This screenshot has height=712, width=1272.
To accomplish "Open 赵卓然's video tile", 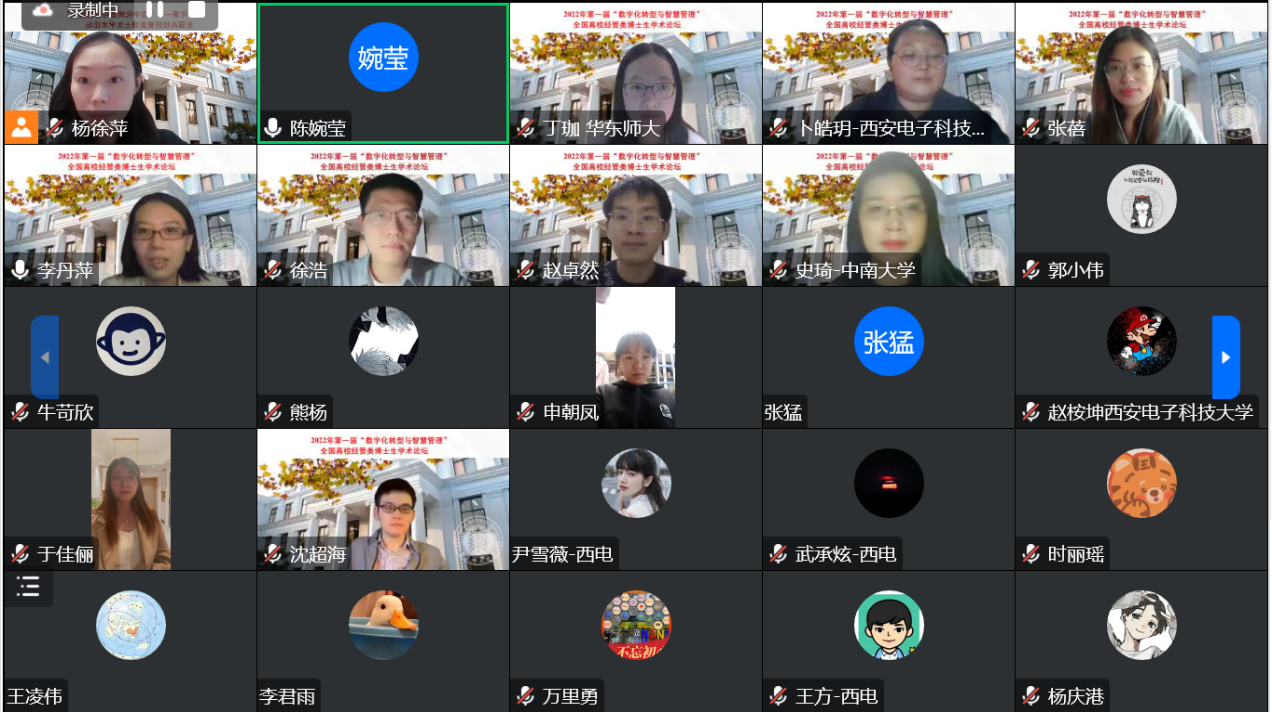I will (636, 215).
